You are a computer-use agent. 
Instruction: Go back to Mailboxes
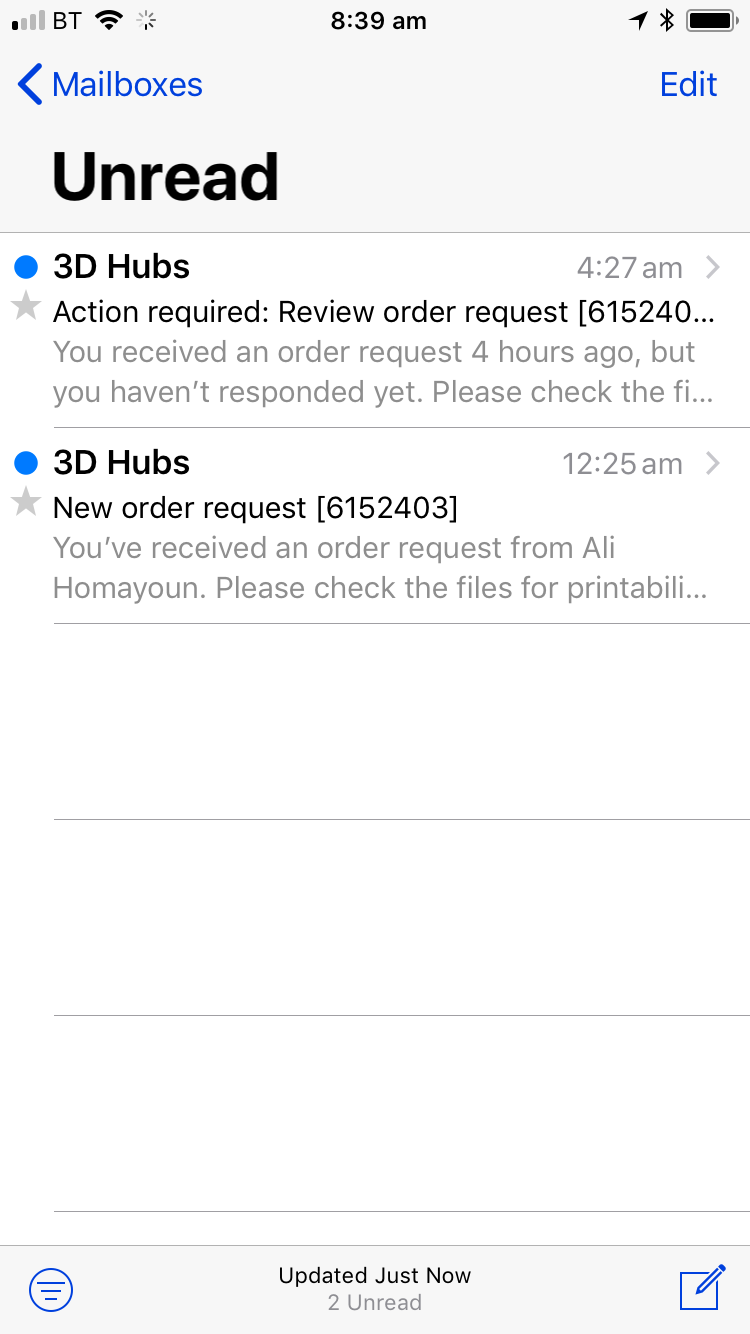pyautogui.click(x=110, y=85)
